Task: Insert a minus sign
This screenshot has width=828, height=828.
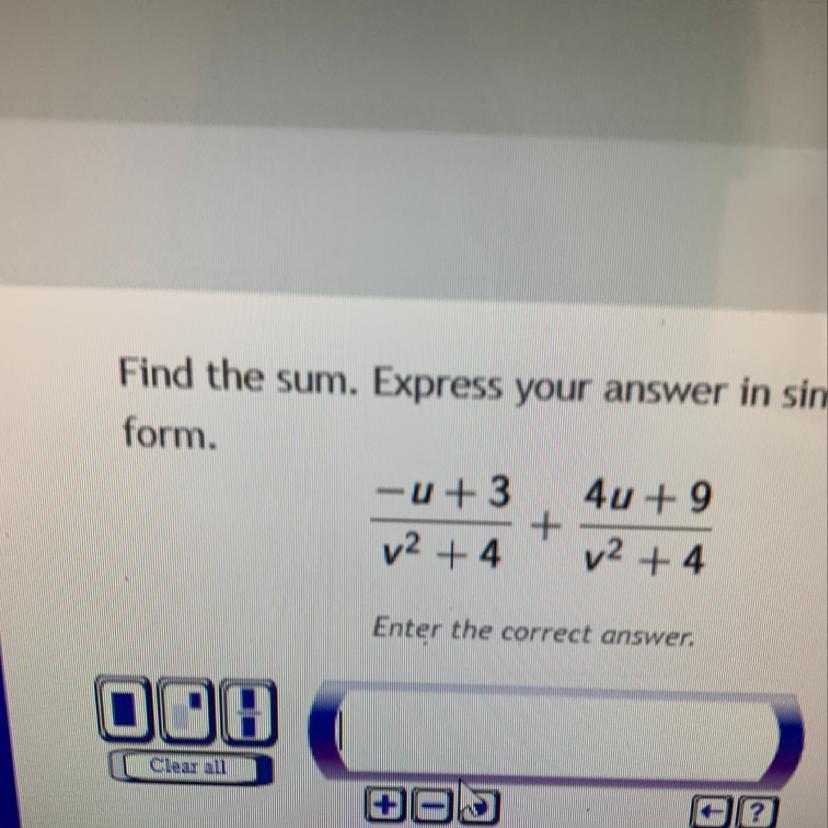Action: click(432, 806)
